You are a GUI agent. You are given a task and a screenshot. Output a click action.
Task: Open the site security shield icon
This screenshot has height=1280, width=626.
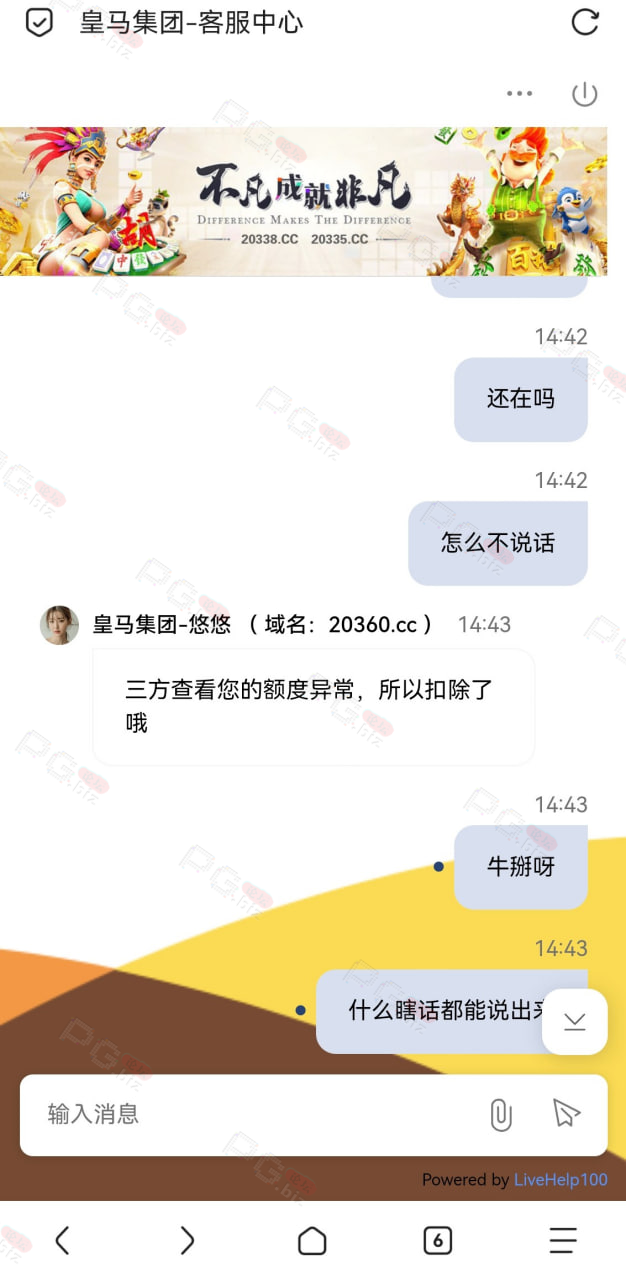pos(38,22)
